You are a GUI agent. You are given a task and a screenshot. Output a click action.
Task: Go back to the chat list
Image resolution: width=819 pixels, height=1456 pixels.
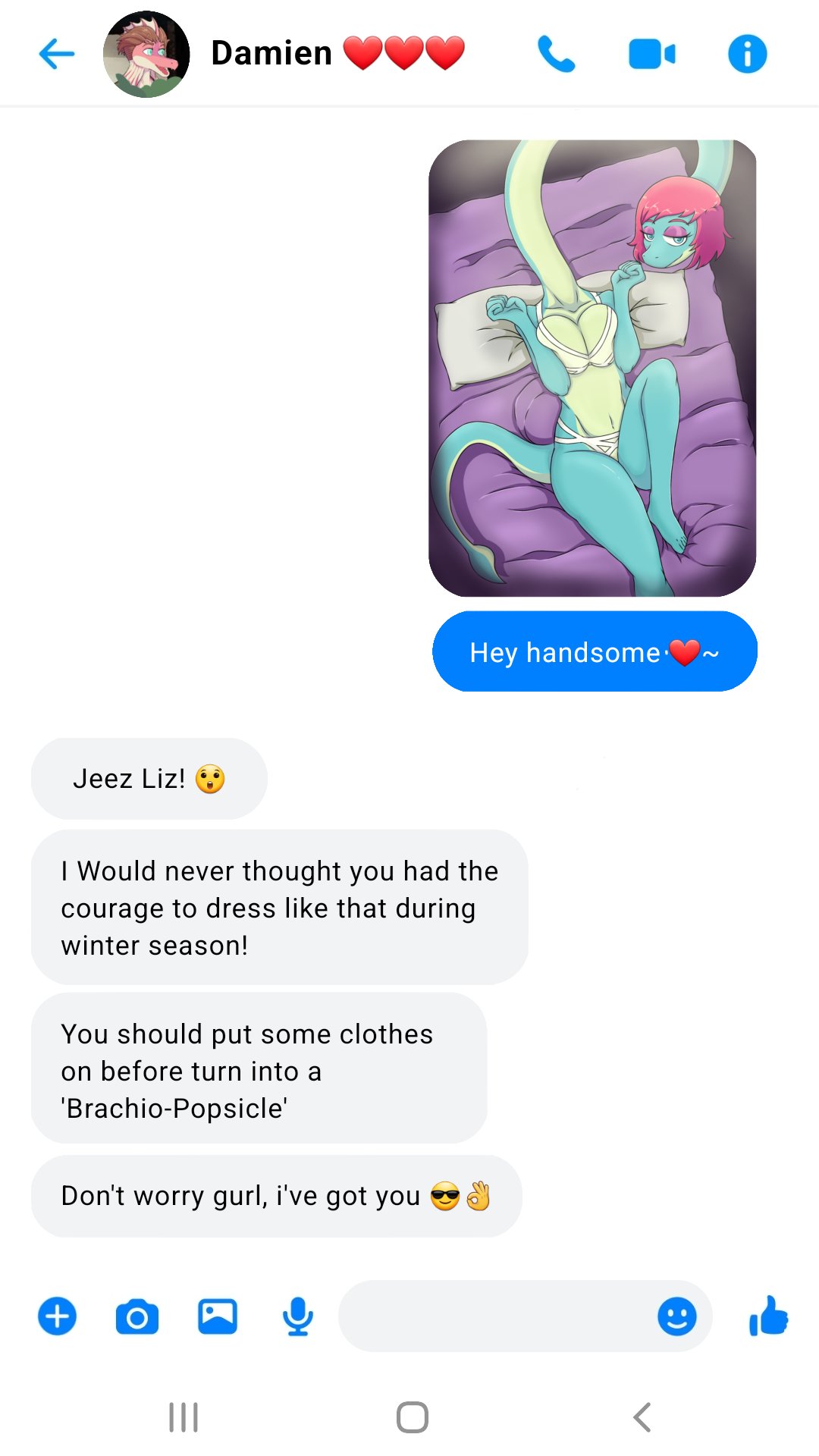pos(57,54)
